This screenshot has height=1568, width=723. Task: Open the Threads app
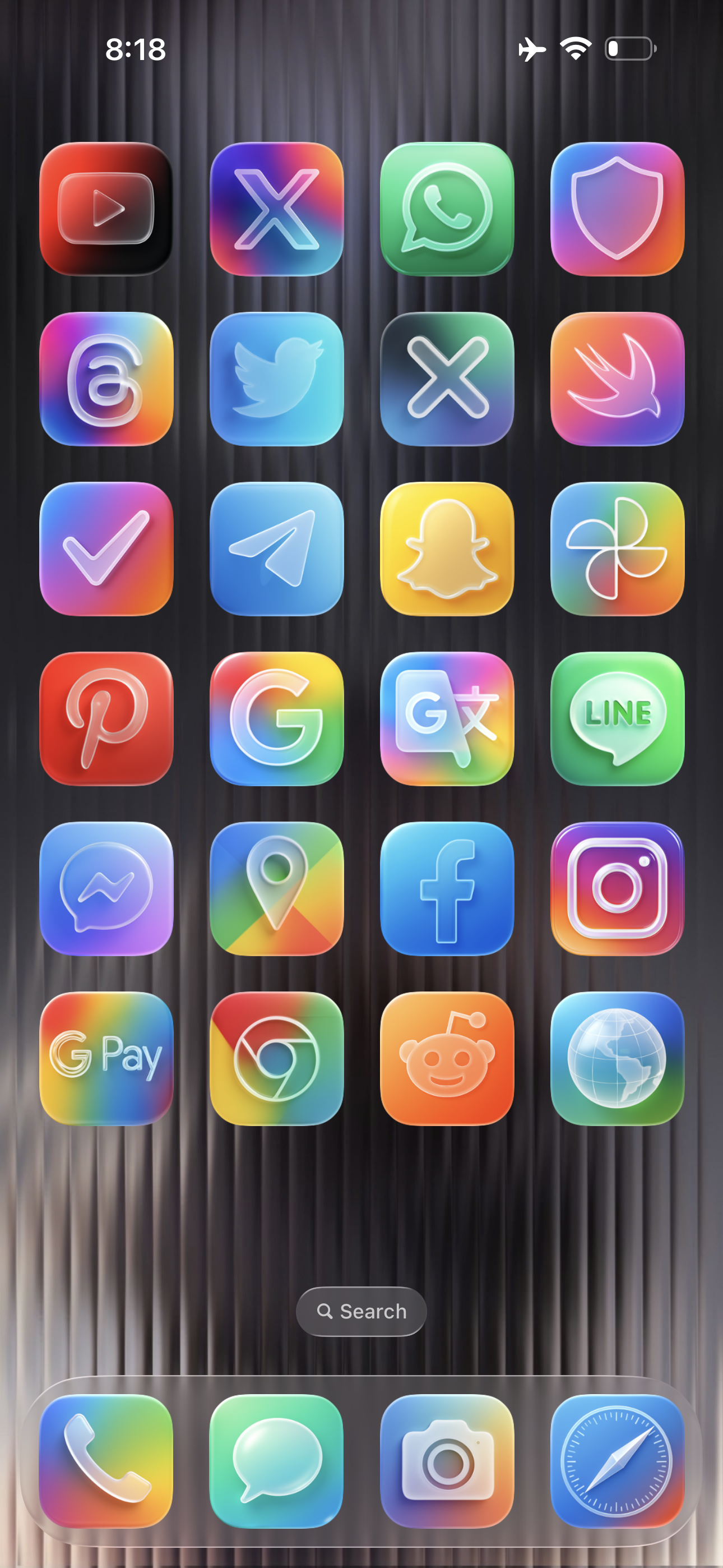(106, 379)
